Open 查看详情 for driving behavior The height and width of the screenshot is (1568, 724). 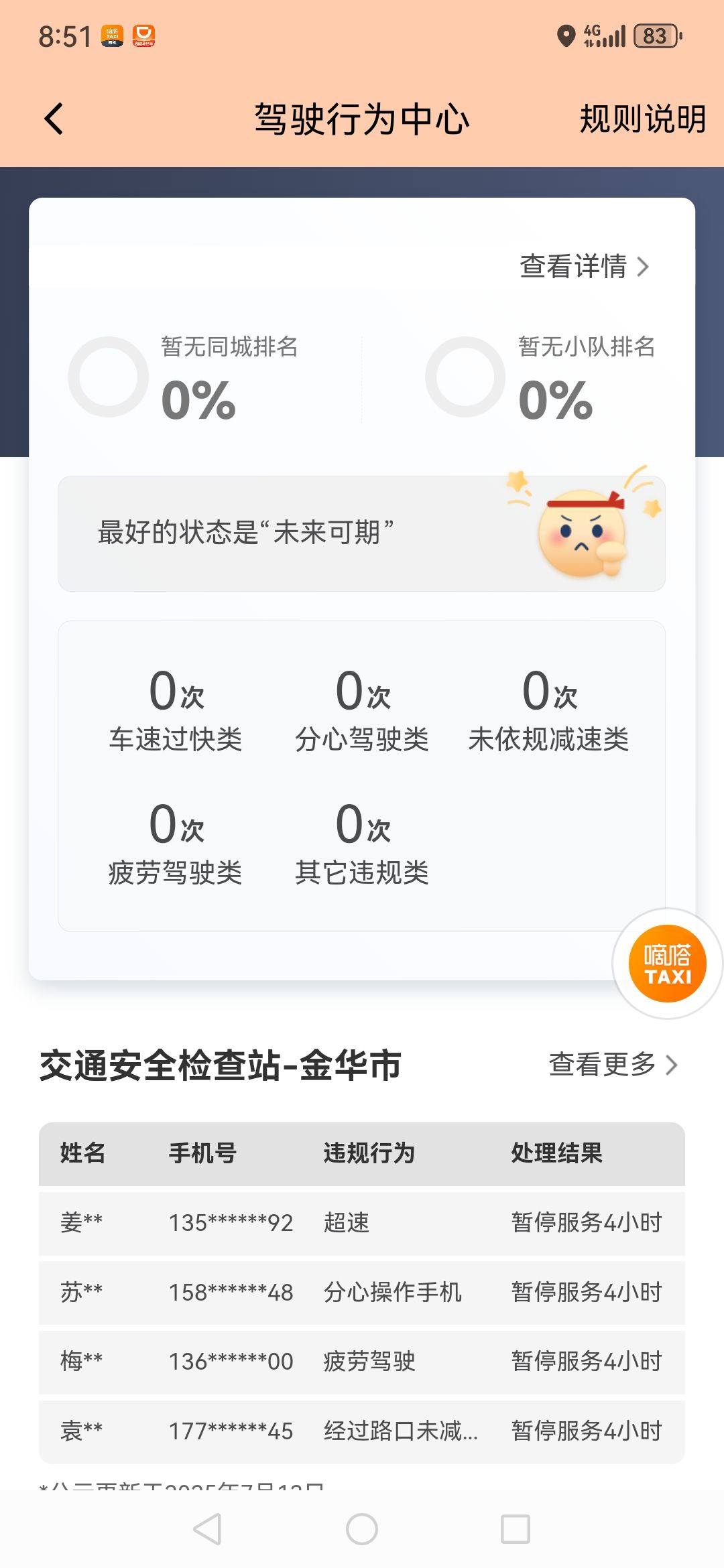click(585, 266)
